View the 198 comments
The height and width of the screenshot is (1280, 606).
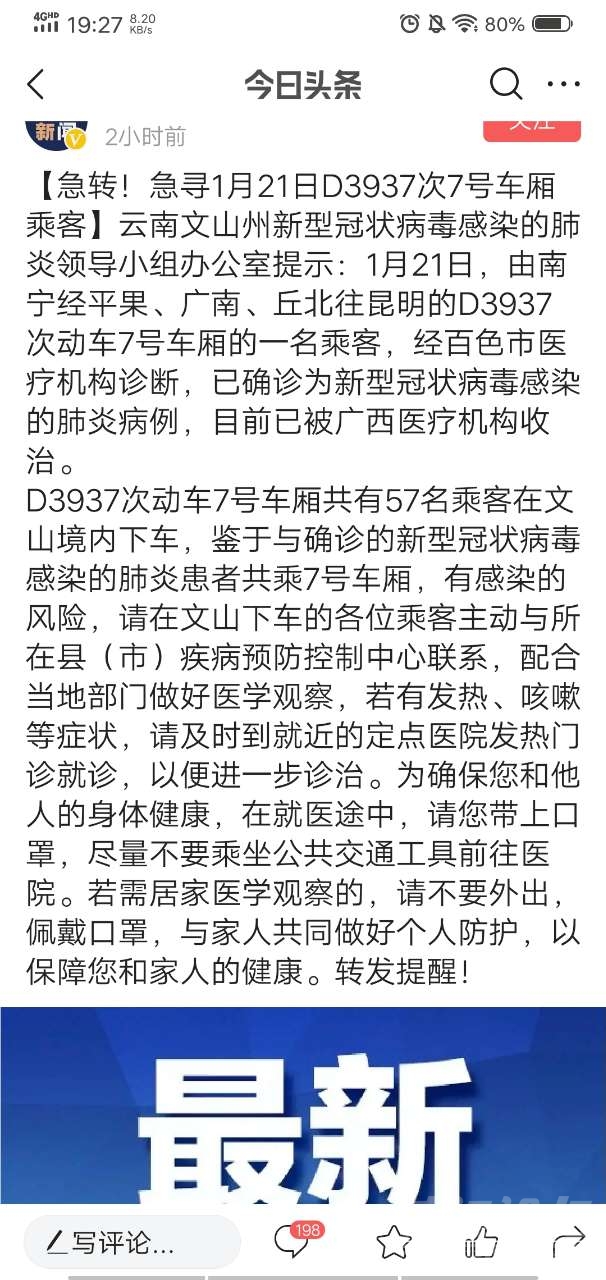[x=292, y=1241]
